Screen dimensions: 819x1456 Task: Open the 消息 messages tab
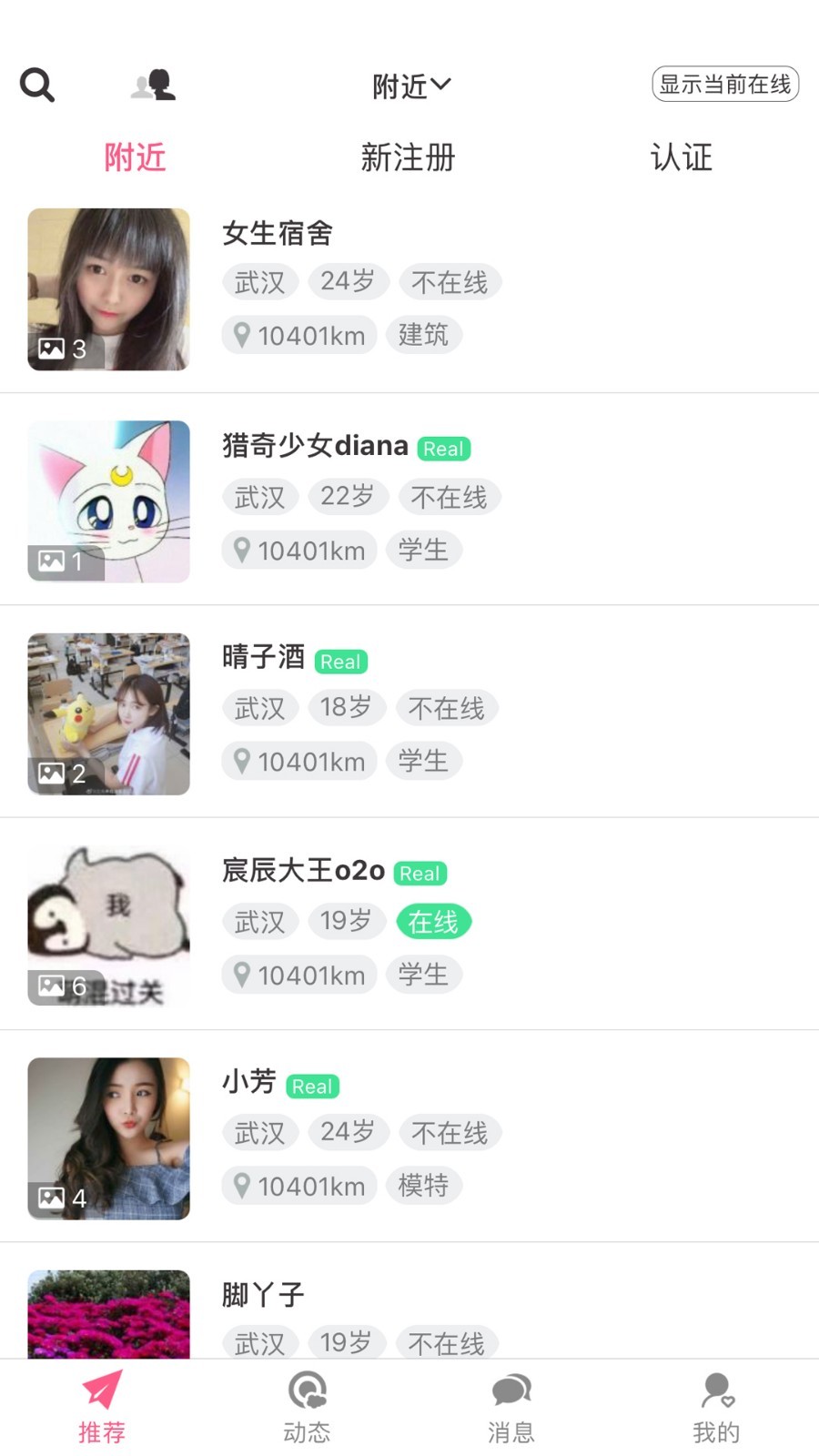coord(511,1407)
